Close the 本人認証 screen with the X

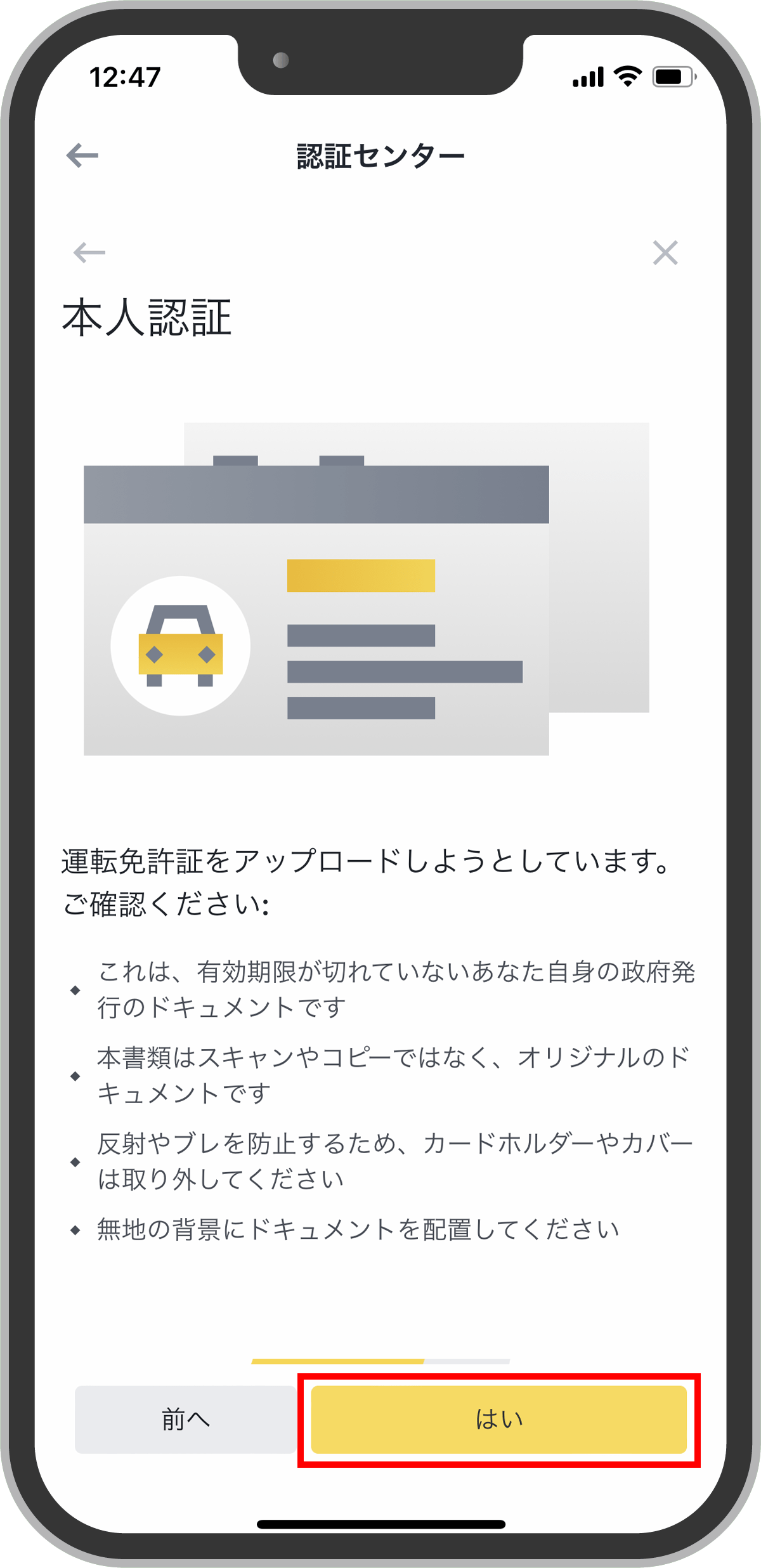(x=665, y=252)
